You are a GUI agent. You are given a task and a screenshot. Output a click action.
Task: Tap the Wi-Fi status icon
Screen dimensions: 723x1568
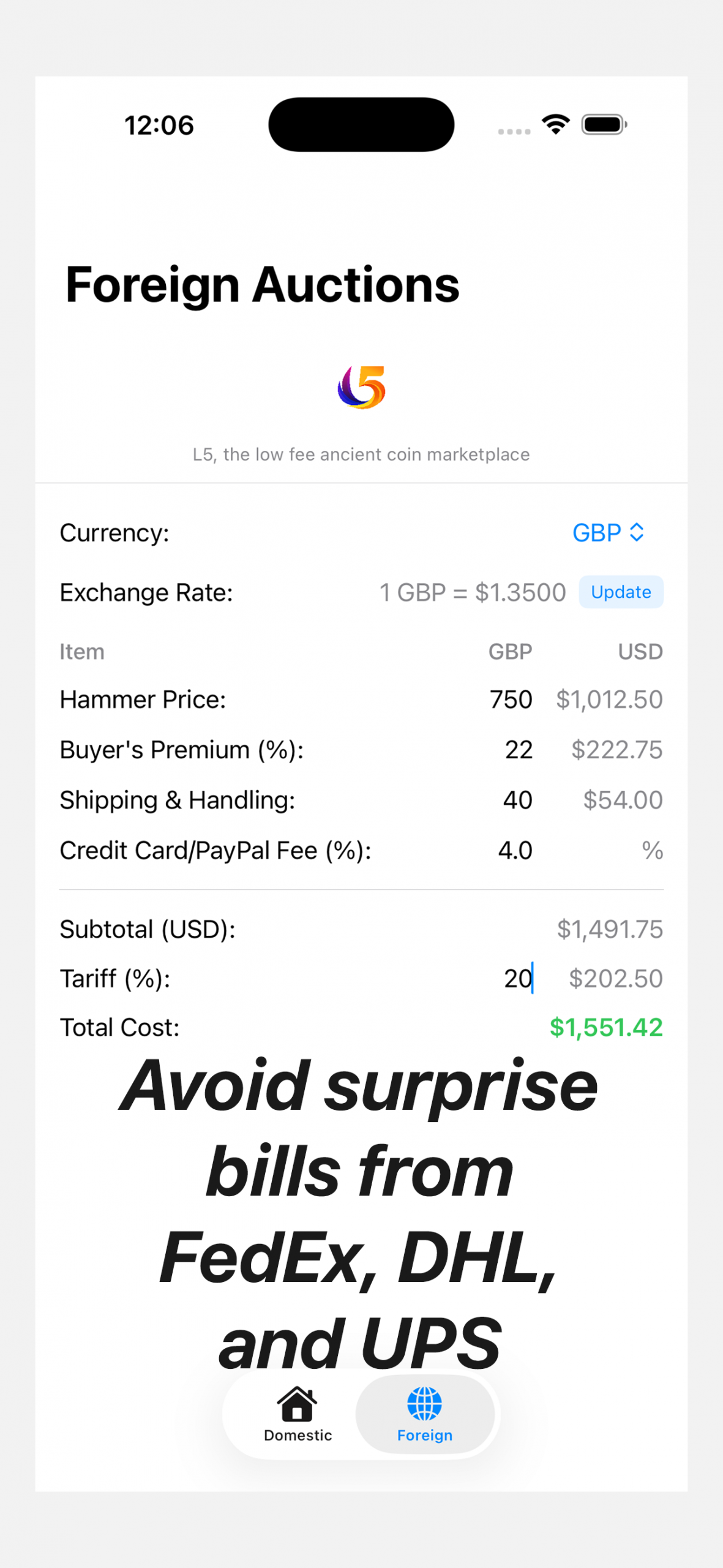(x=555, y=124)
